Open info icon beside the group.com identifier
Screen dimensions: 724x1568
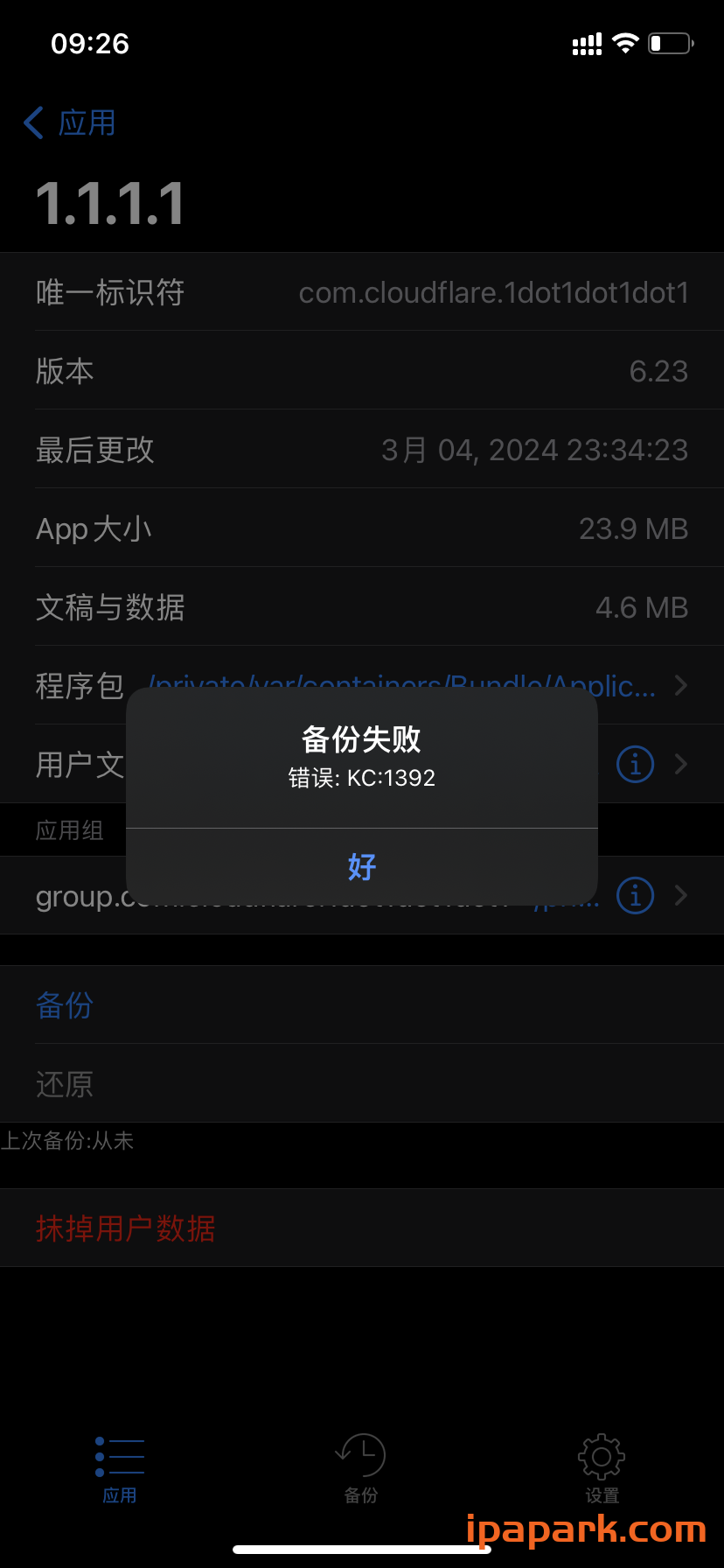[635, 895]
